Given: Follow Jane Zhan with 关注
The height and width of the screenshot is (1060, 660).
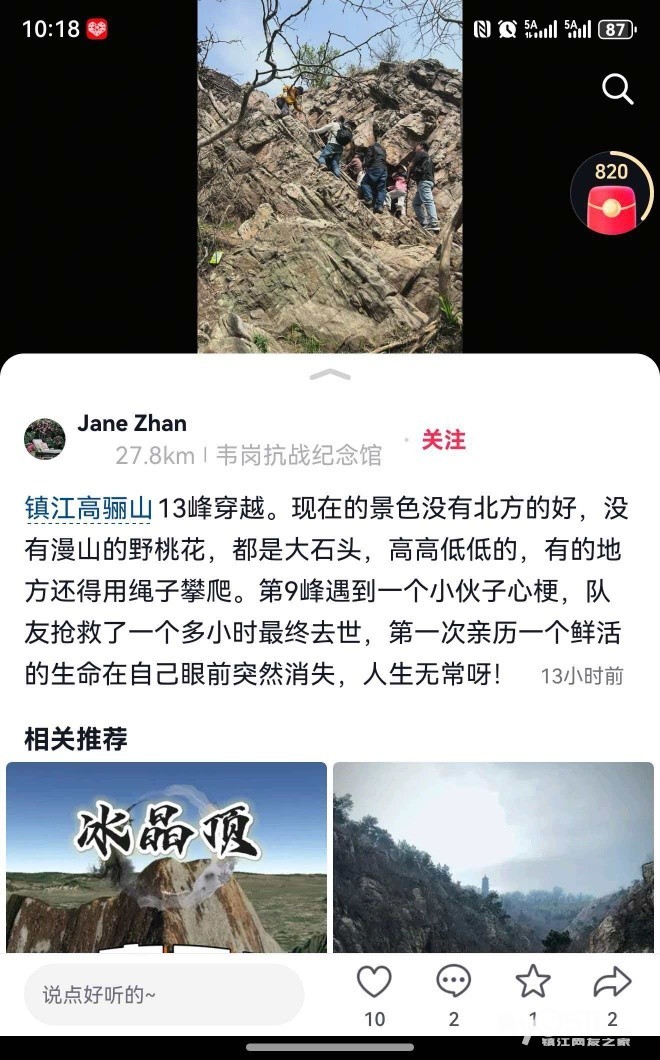Looking at the screenshot, I should coord(443,440).
